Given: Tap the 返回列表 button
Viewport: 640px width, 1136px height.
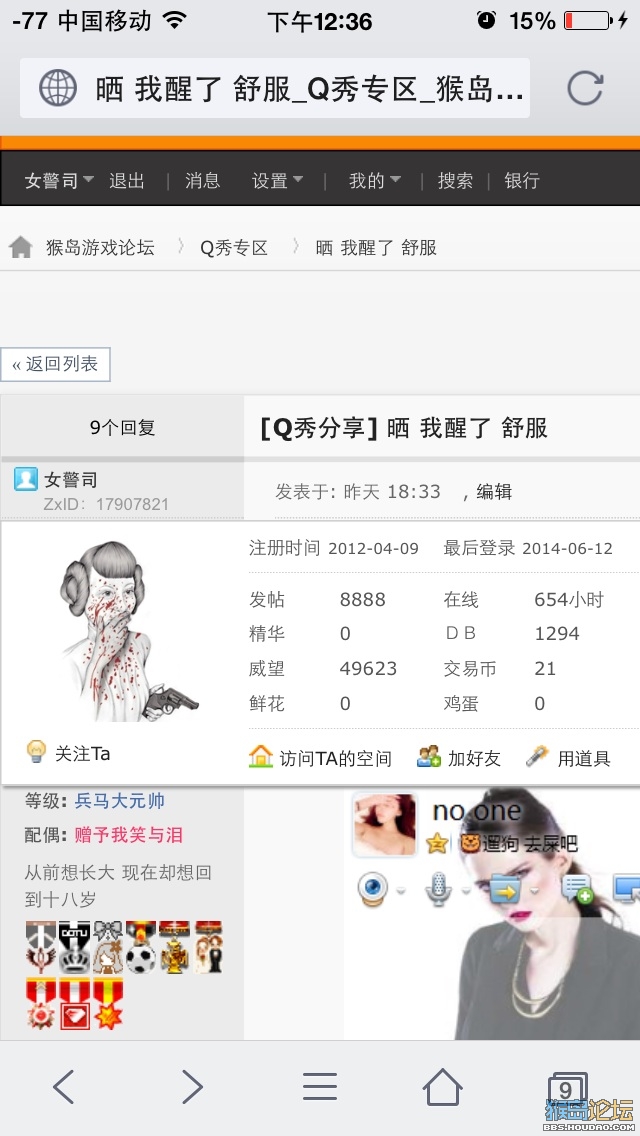Looking at the screenshot, I should click(55, 364).
